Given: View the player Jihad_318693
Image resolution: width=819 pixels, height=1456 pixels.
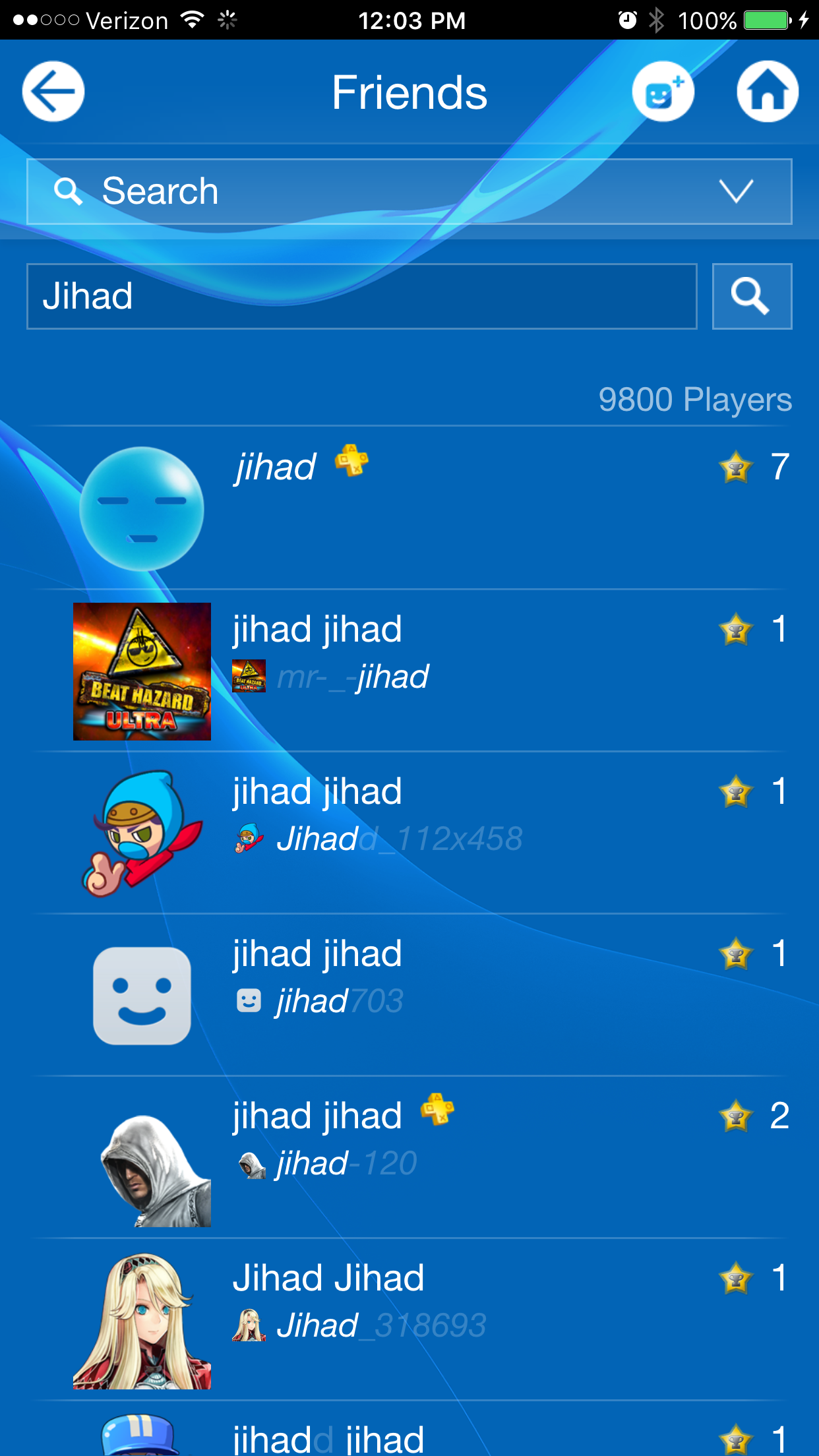Looking at the screenshot, I should [409, 1319].
